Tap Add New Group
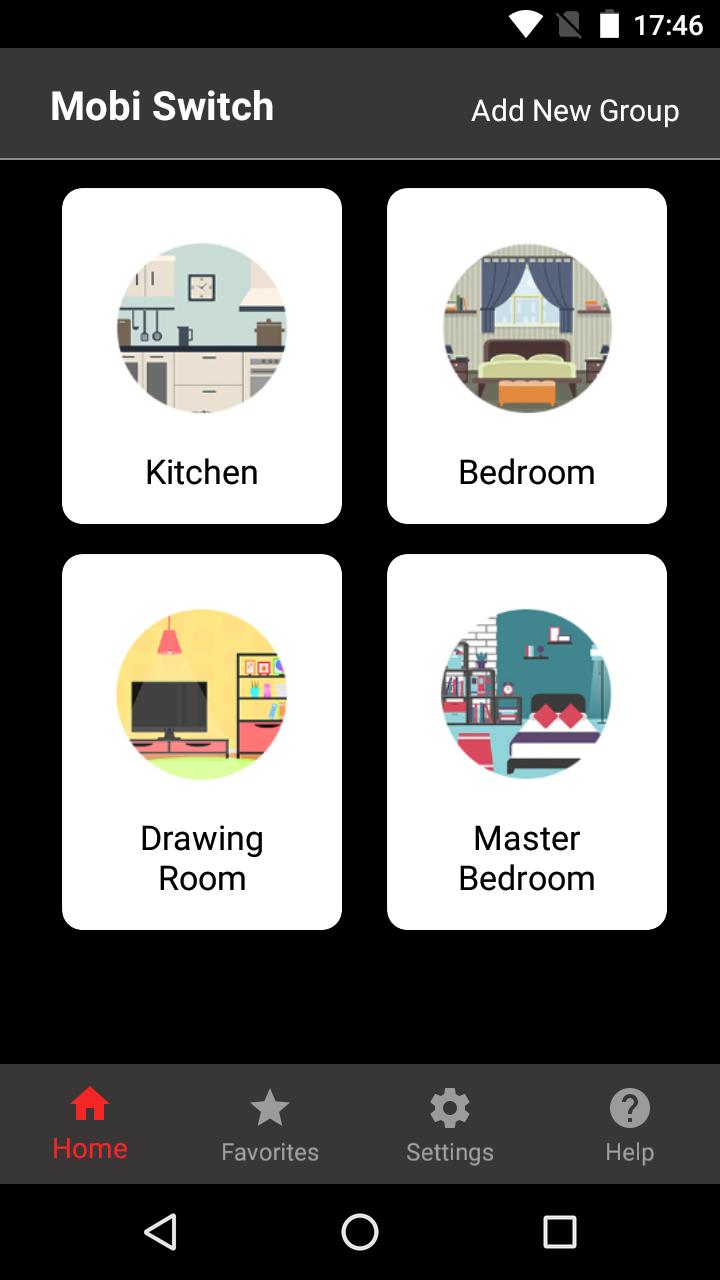This screenshot has width=720, height=1280. point(575,110)
